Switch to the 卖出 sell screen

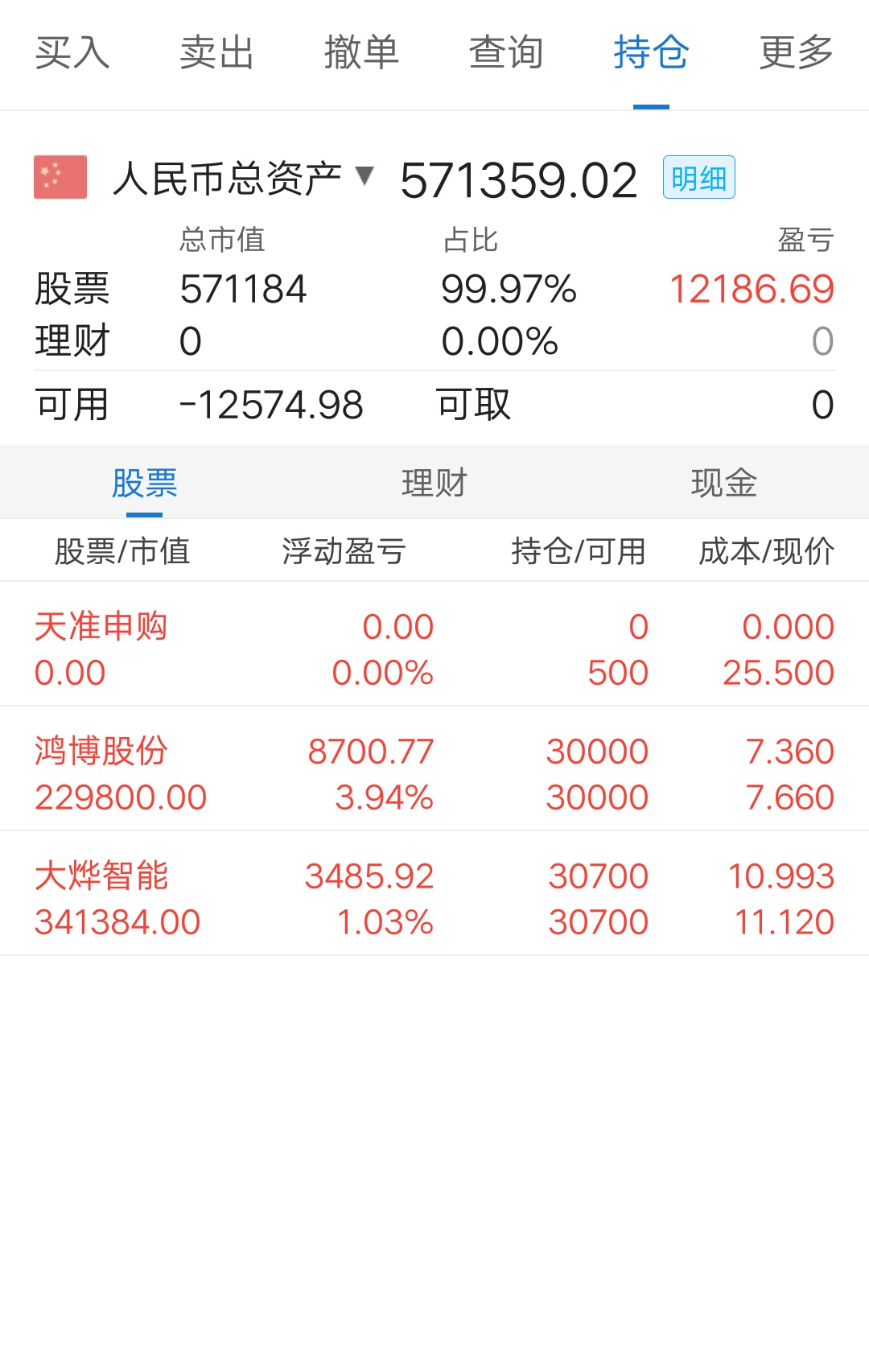tap(216, 52)
